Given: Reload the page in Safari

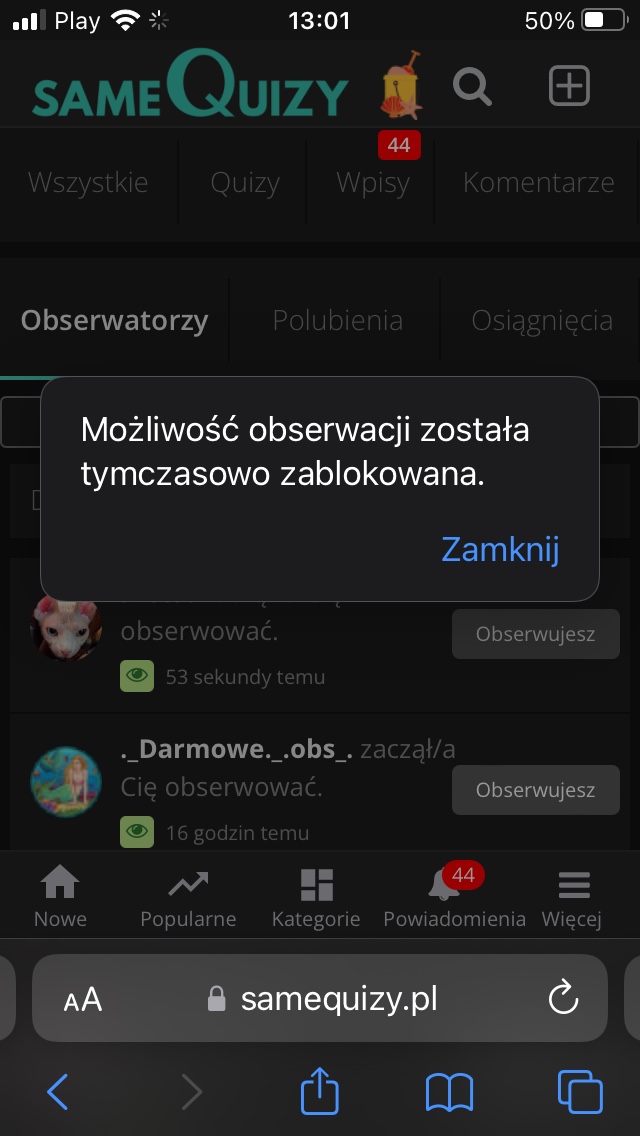Looking at the screenshot, I should pyautogui.click(x=564, y=998).
